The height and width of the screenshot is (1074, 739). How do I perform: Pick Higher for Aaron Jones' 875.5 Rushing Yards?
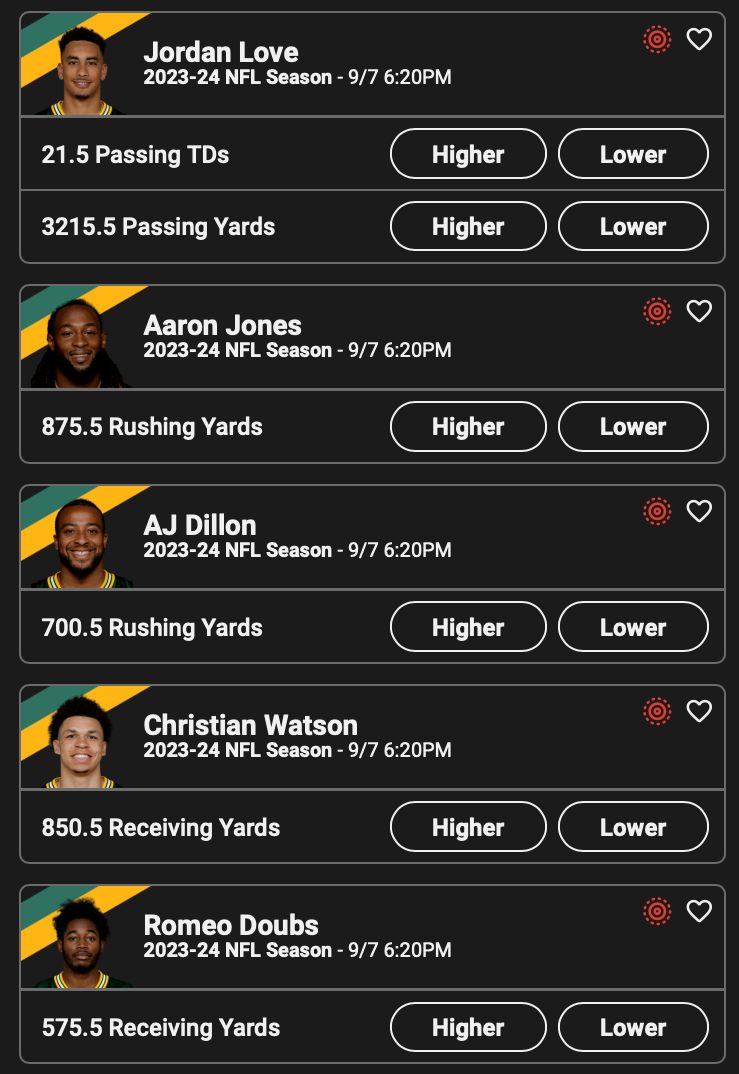click(x=468, y=427)
